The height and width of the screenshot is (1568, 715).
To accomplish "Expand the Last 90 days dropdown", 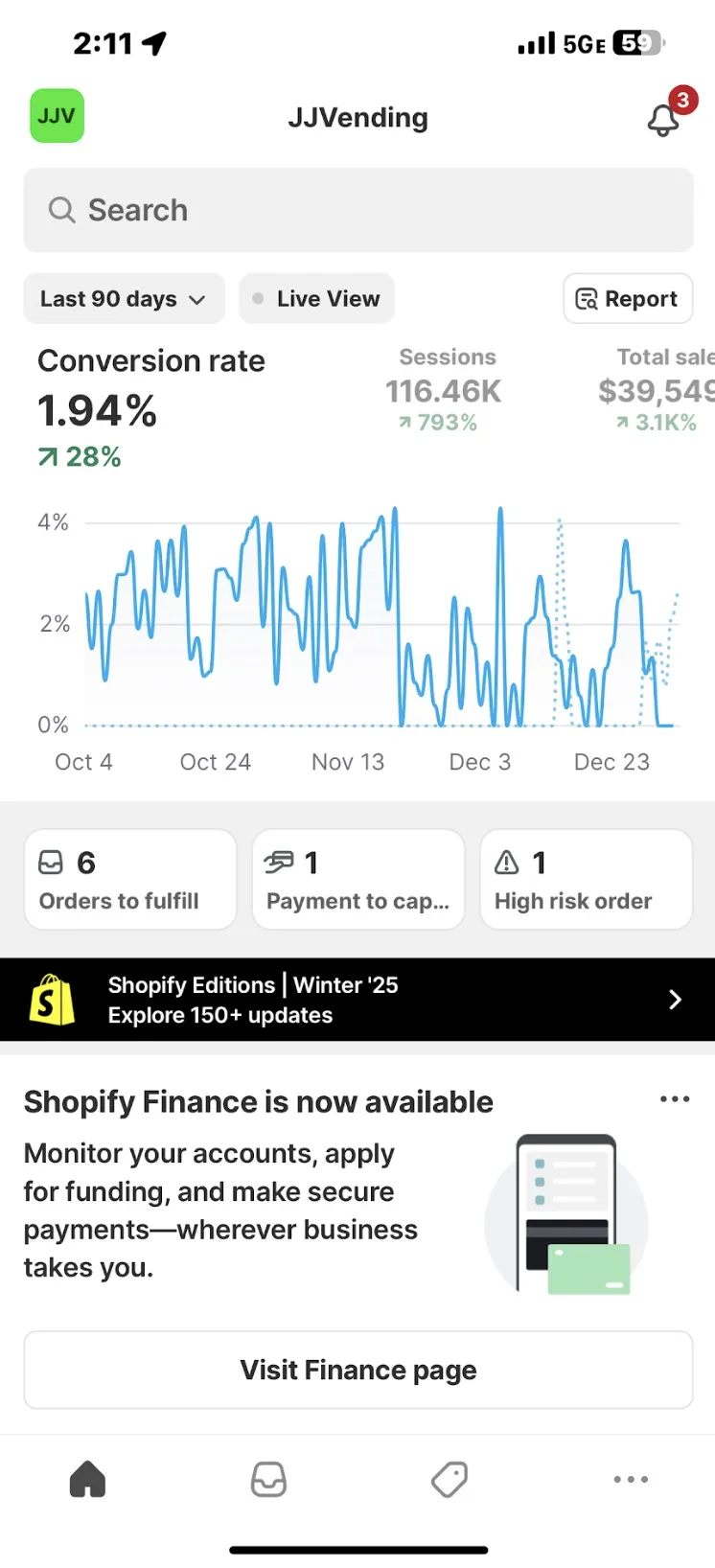I will pos(124,299).
